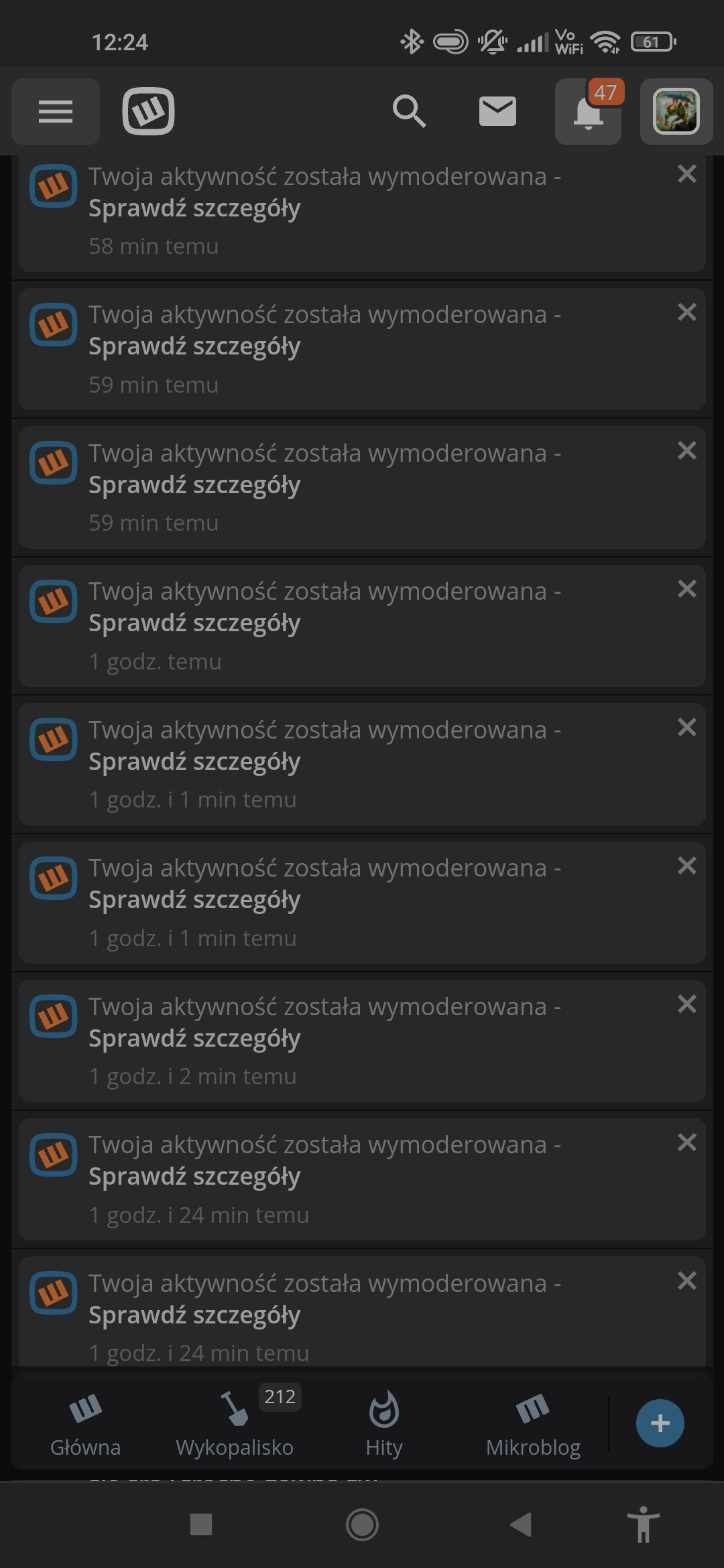Open the search icon
The width and height of the screenshot is (724, 1568).
pyautogui.click(x=409, y=111)
